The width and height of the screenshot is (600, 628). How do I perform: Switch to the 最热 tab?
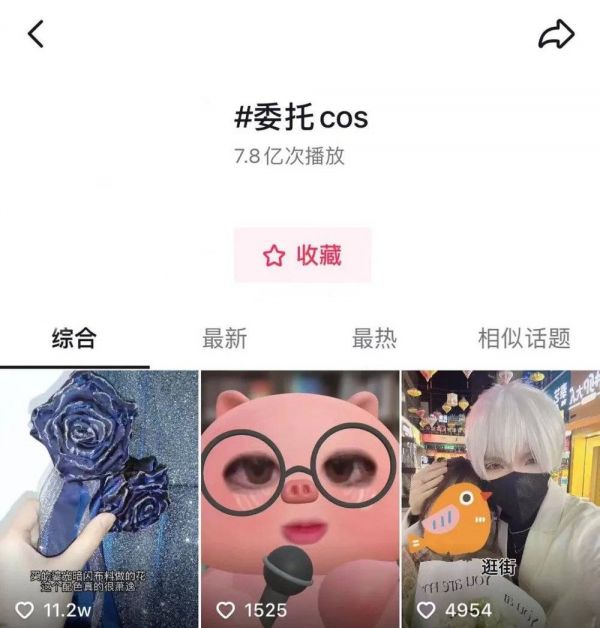[x=374, y=338]
